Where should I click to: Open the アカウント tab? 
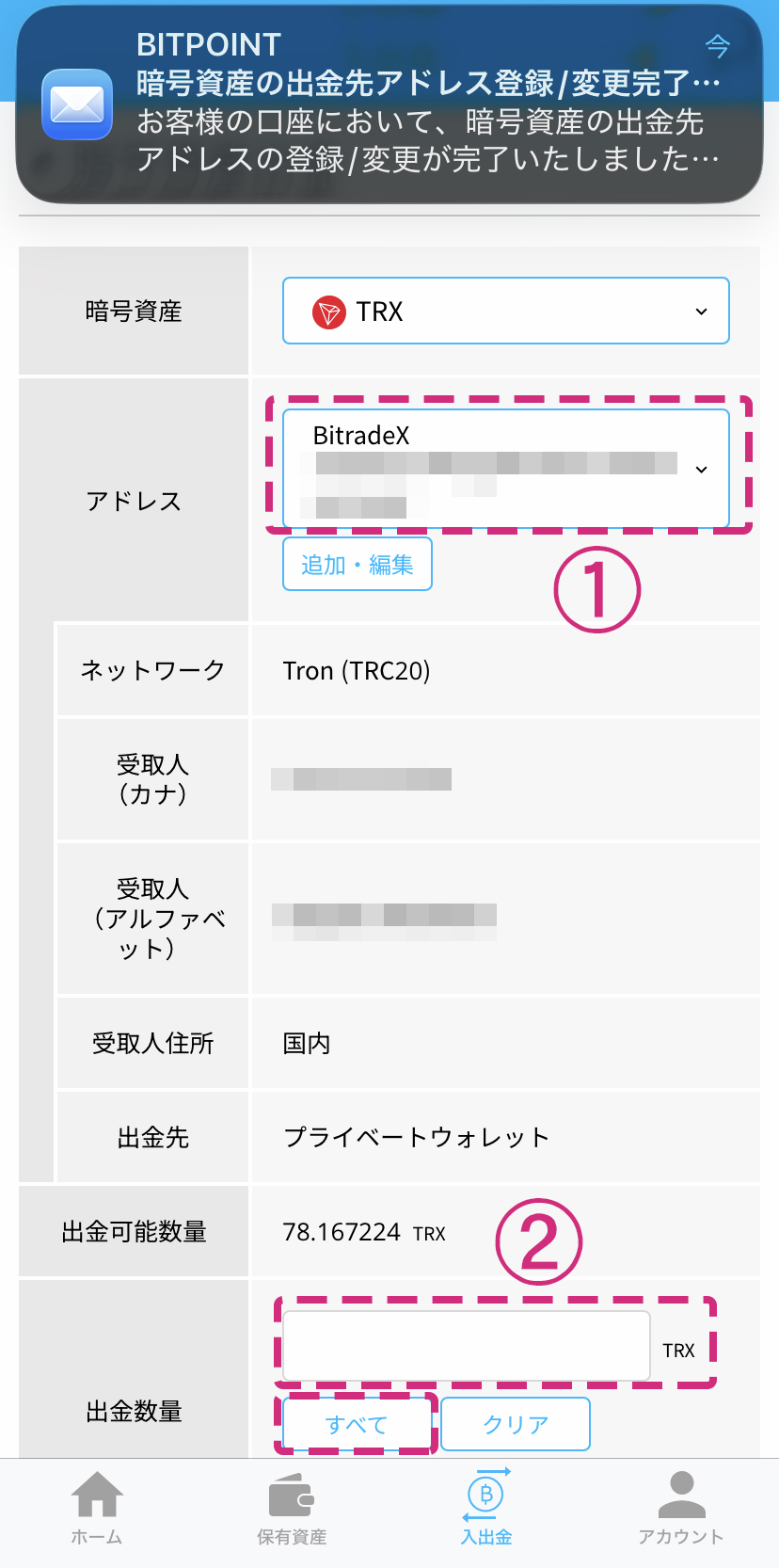coord(681,1510)
